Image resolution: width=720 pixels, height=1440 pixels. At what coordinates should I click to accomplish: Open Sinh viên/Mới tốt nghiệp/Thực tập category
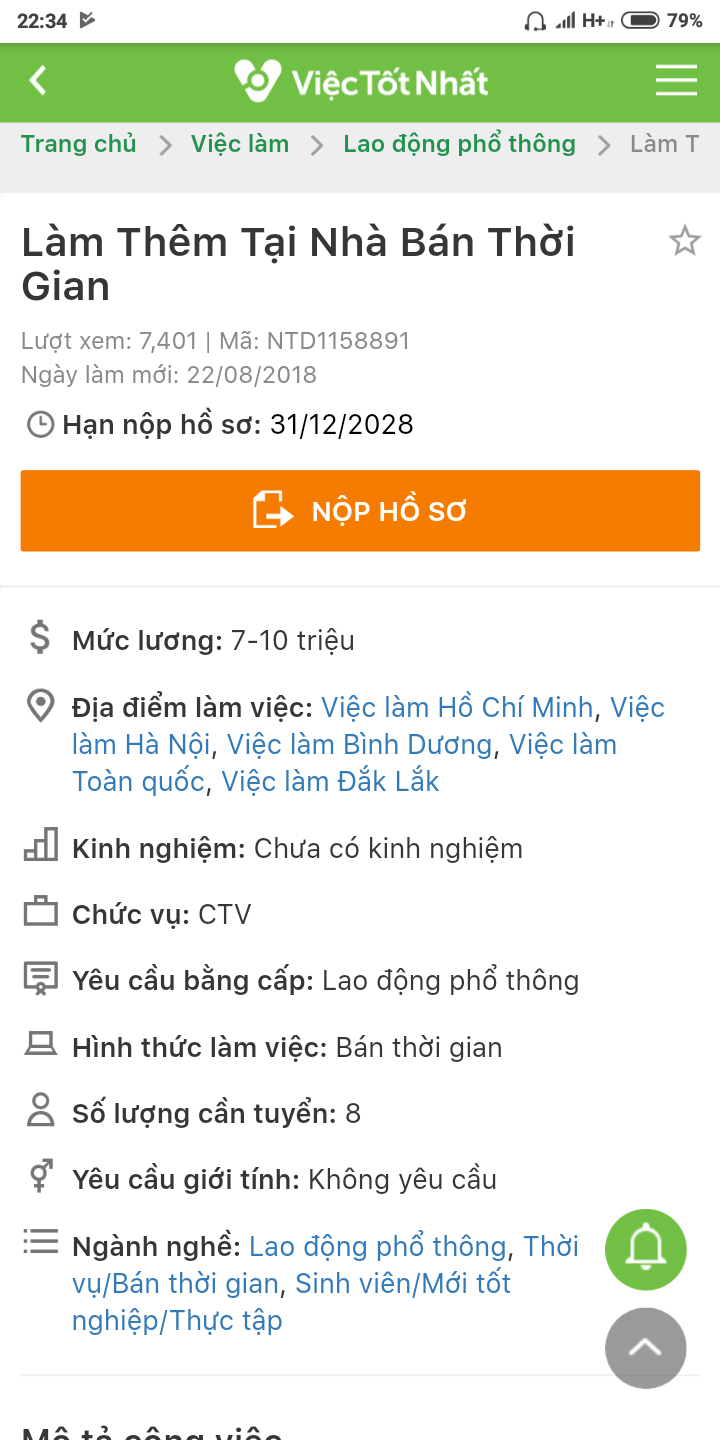pyautogui.click(x=291, y=1302)
